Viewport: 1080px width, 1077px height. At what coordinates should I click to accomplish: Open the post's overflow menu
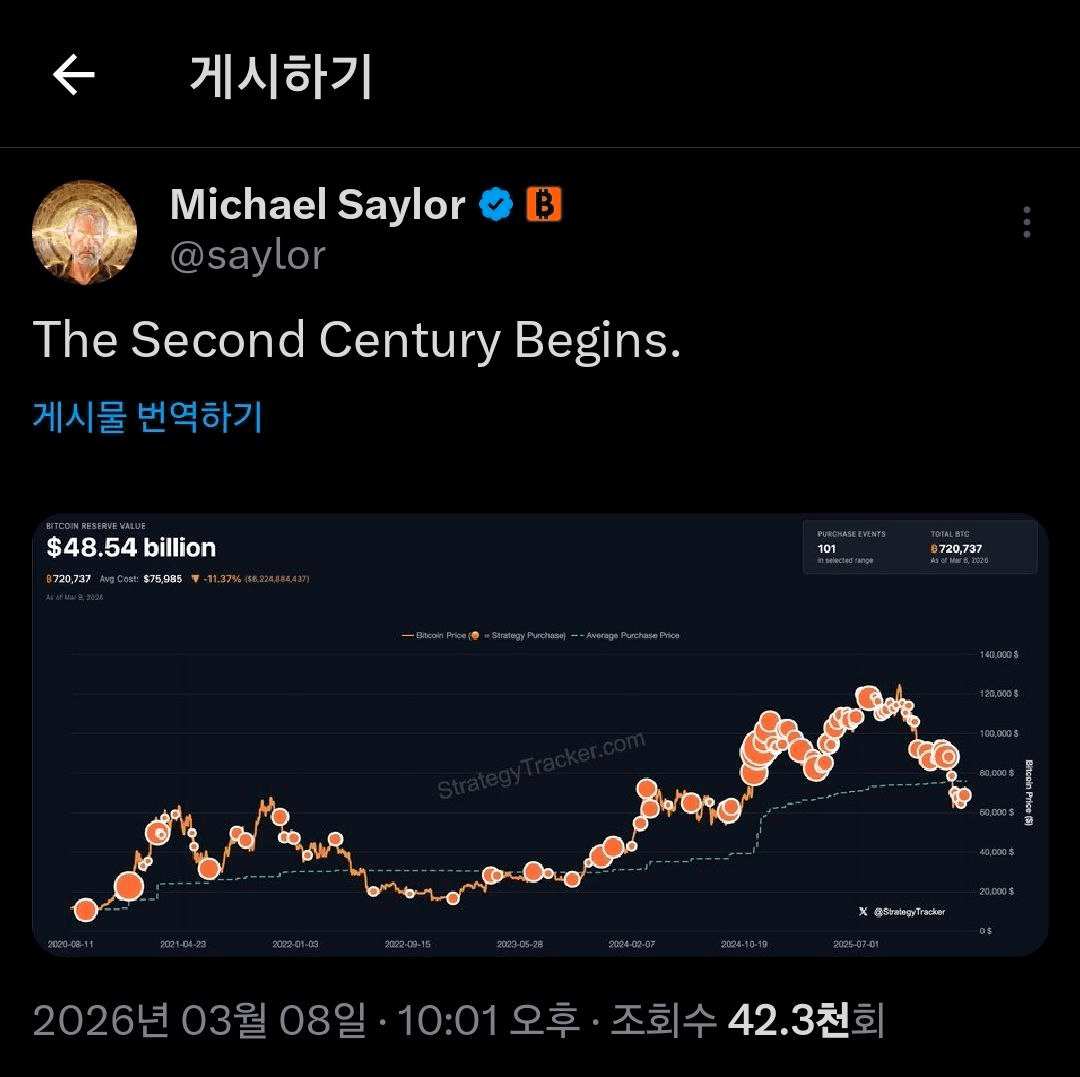[x=1027, y=222]
